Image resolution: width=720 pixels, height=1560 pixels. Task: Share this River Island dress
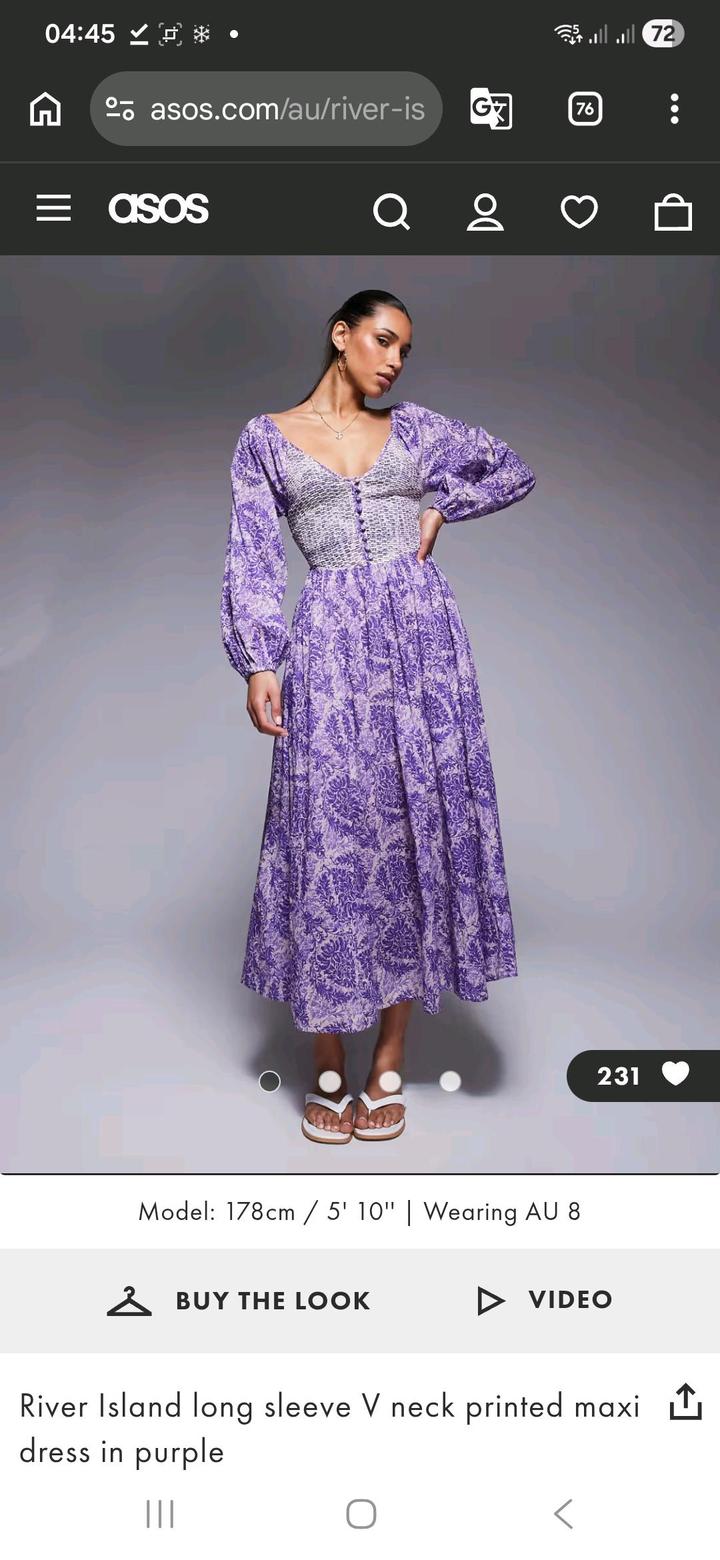(x=685, y=1402)
